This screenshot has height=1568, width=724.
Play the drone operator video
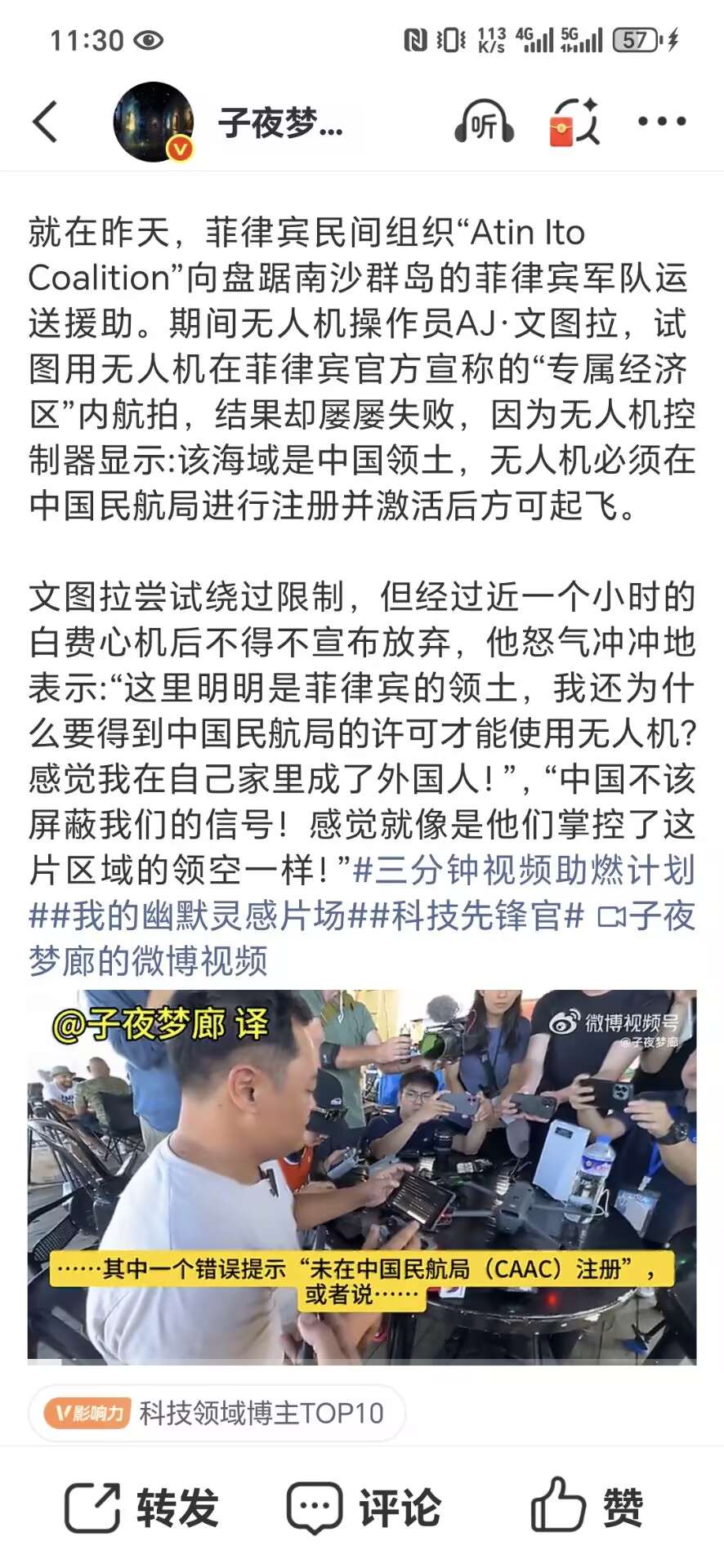tap(362, 1177)
